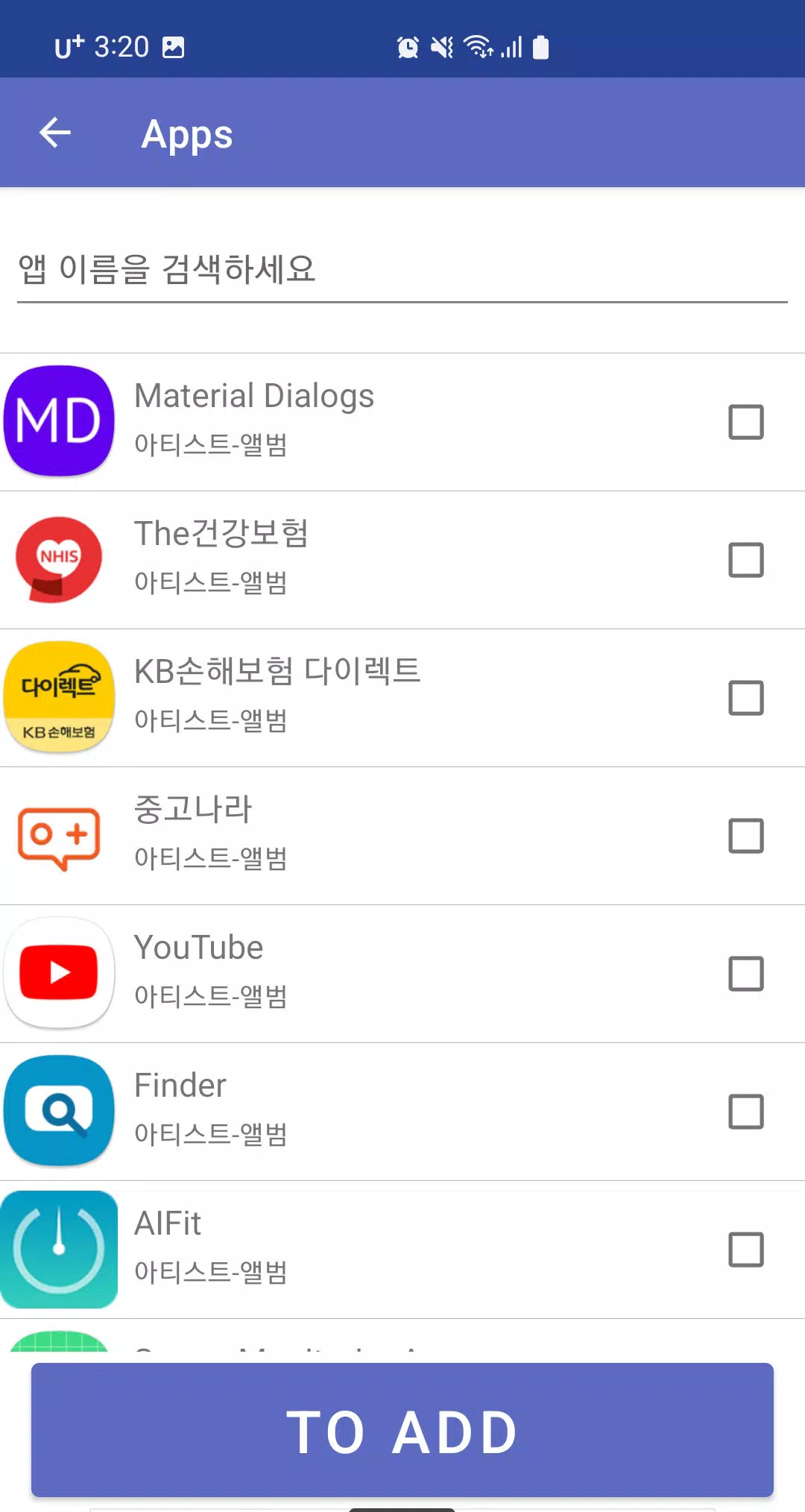The width and height of the screenshot is (805, 1512).
Task: Tap the TO ADD button
Action: [402, 1430]
